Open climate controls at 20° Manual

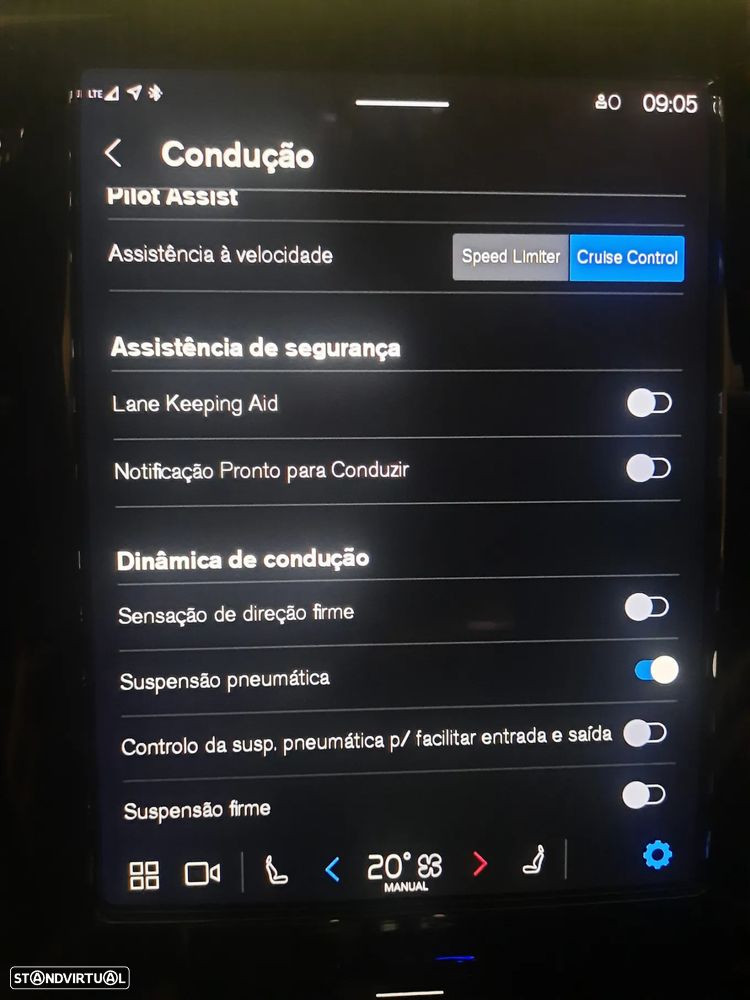tap(405, 868)
